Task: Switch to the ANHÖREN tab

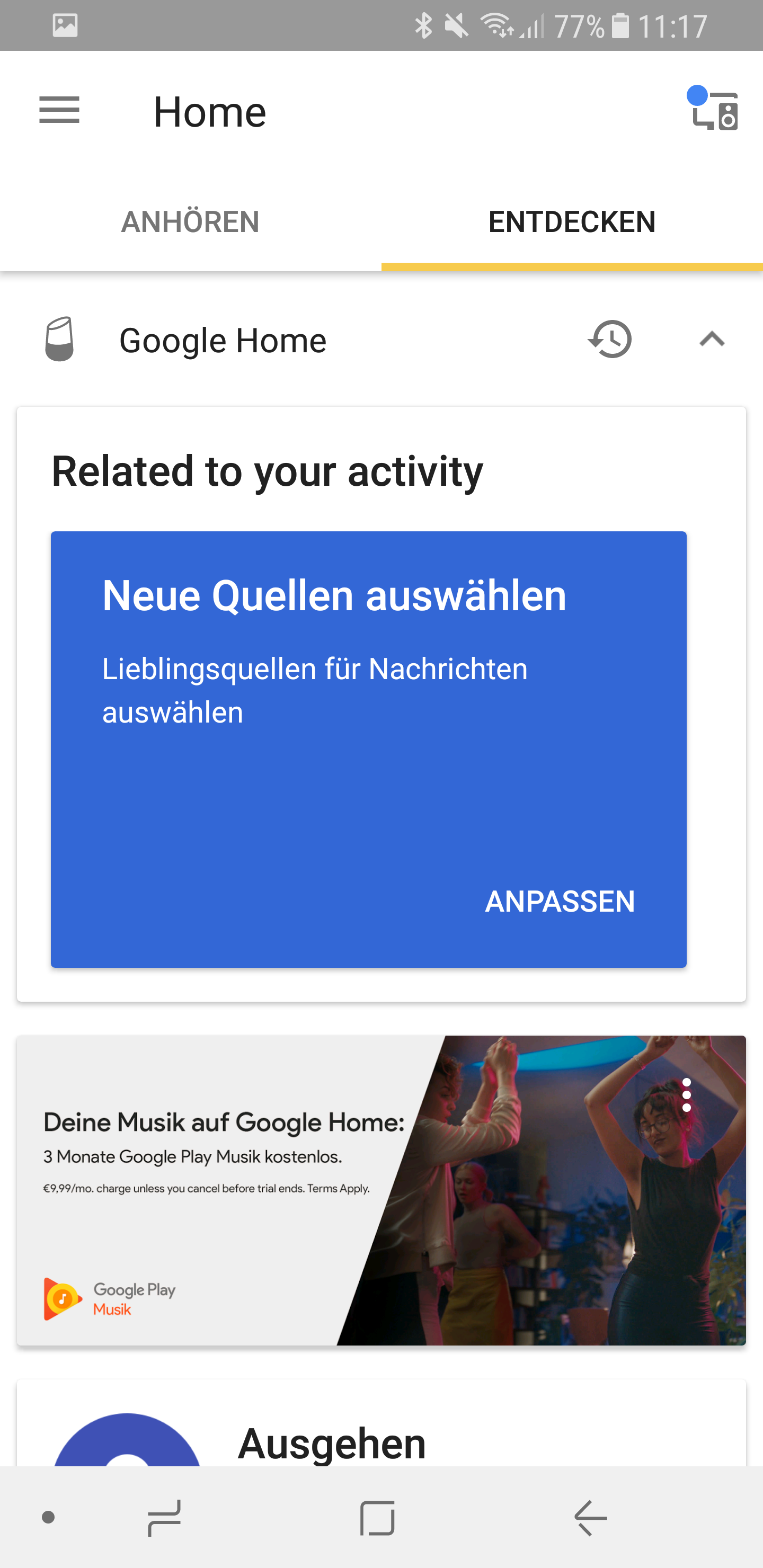Action: (190, 221)
